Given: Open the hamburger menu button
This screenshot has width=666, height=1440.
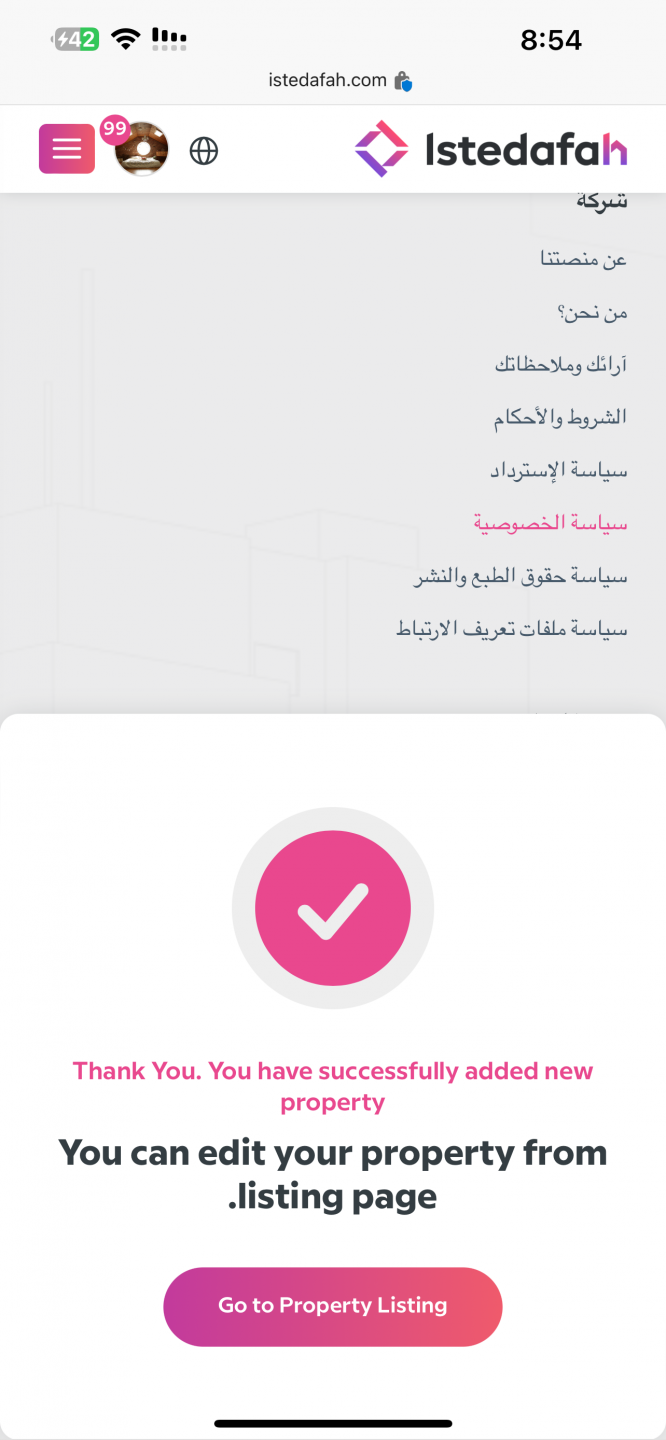Looking at the screenshot, I should pyautogui.click(x=67, y=150).
